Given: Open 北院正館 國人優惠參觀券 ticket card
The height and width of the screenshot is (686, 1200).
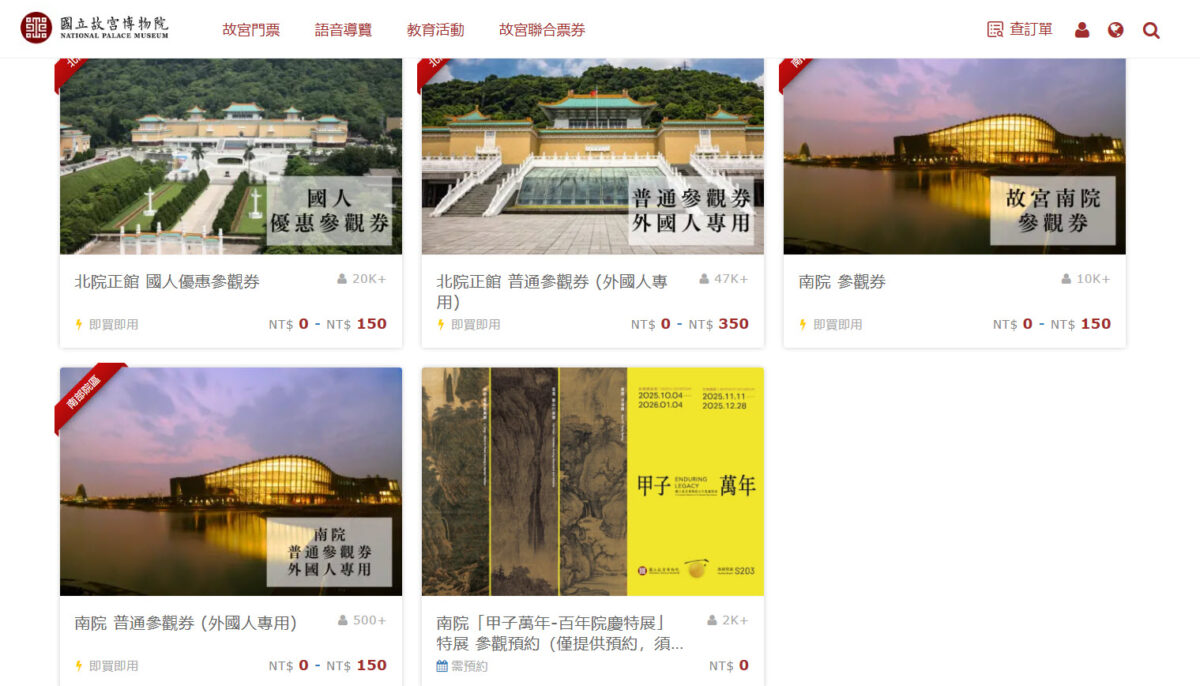Looking at the screenshot, I should [231, 200].
